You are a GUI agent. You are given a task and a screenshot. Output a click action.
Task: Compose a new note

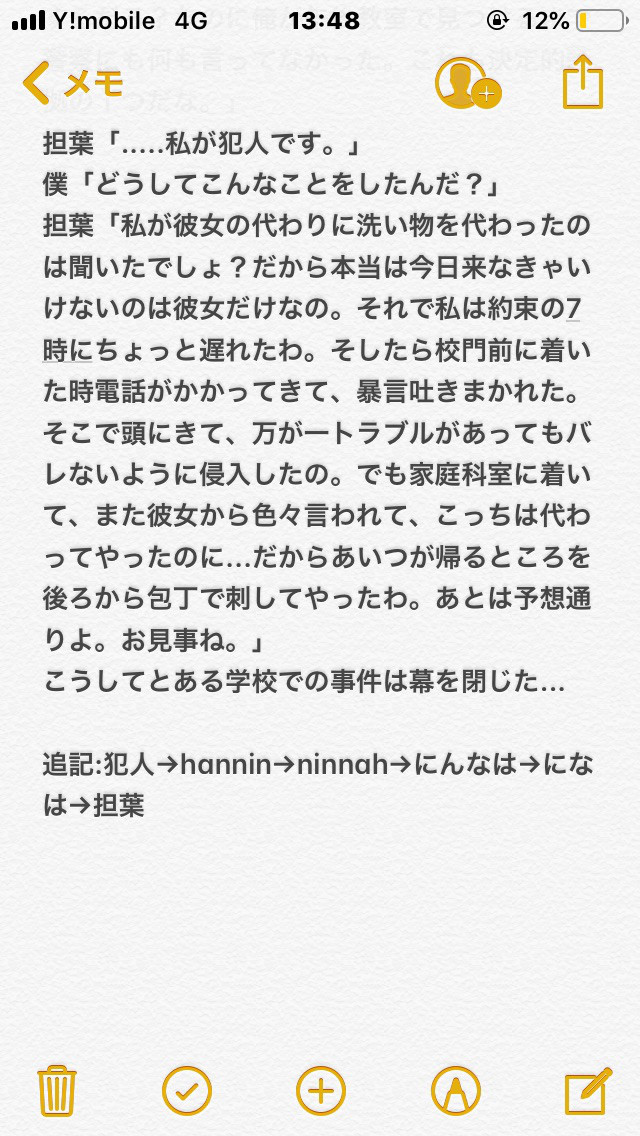(x=588, y=1089)
